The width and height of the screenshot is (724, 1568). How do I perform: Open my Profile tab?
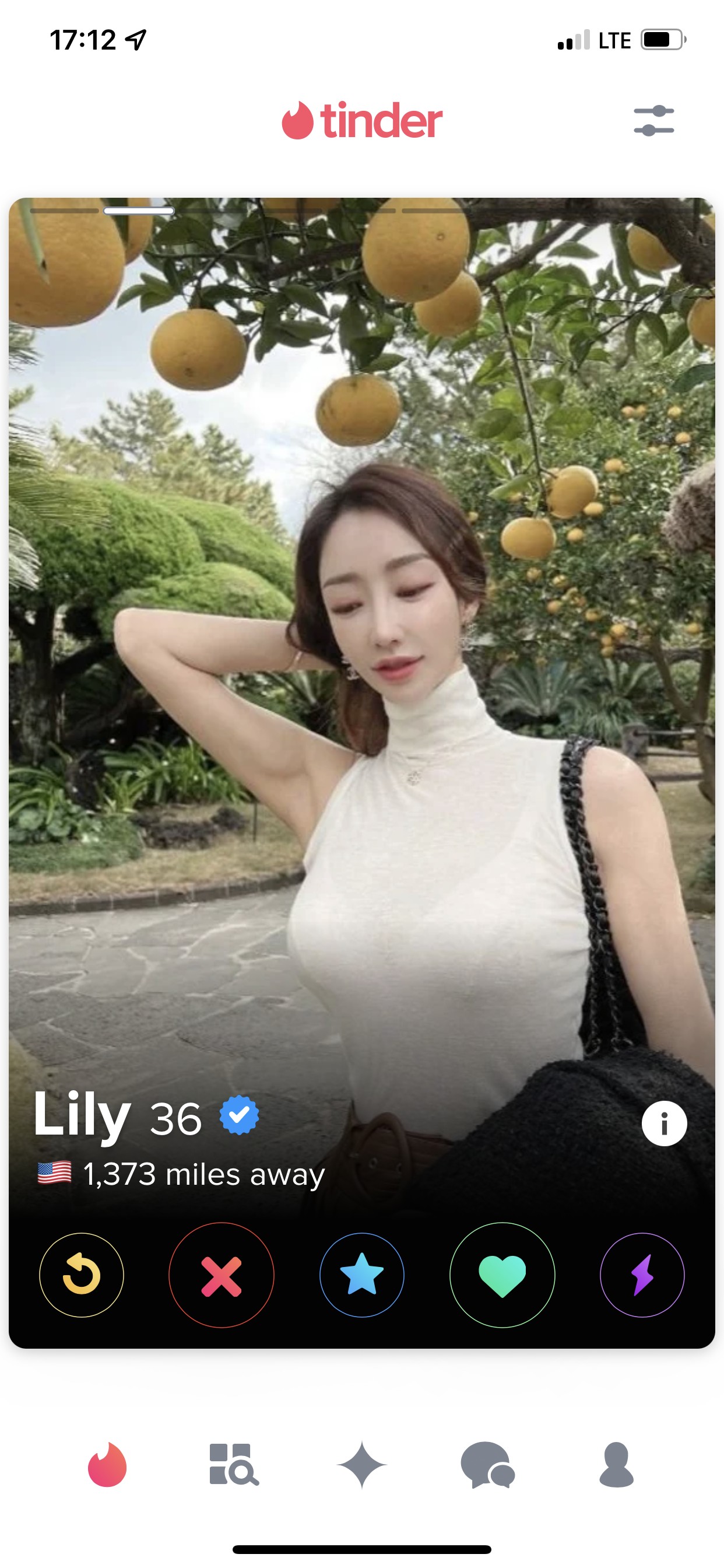[x=616, y=1464]
